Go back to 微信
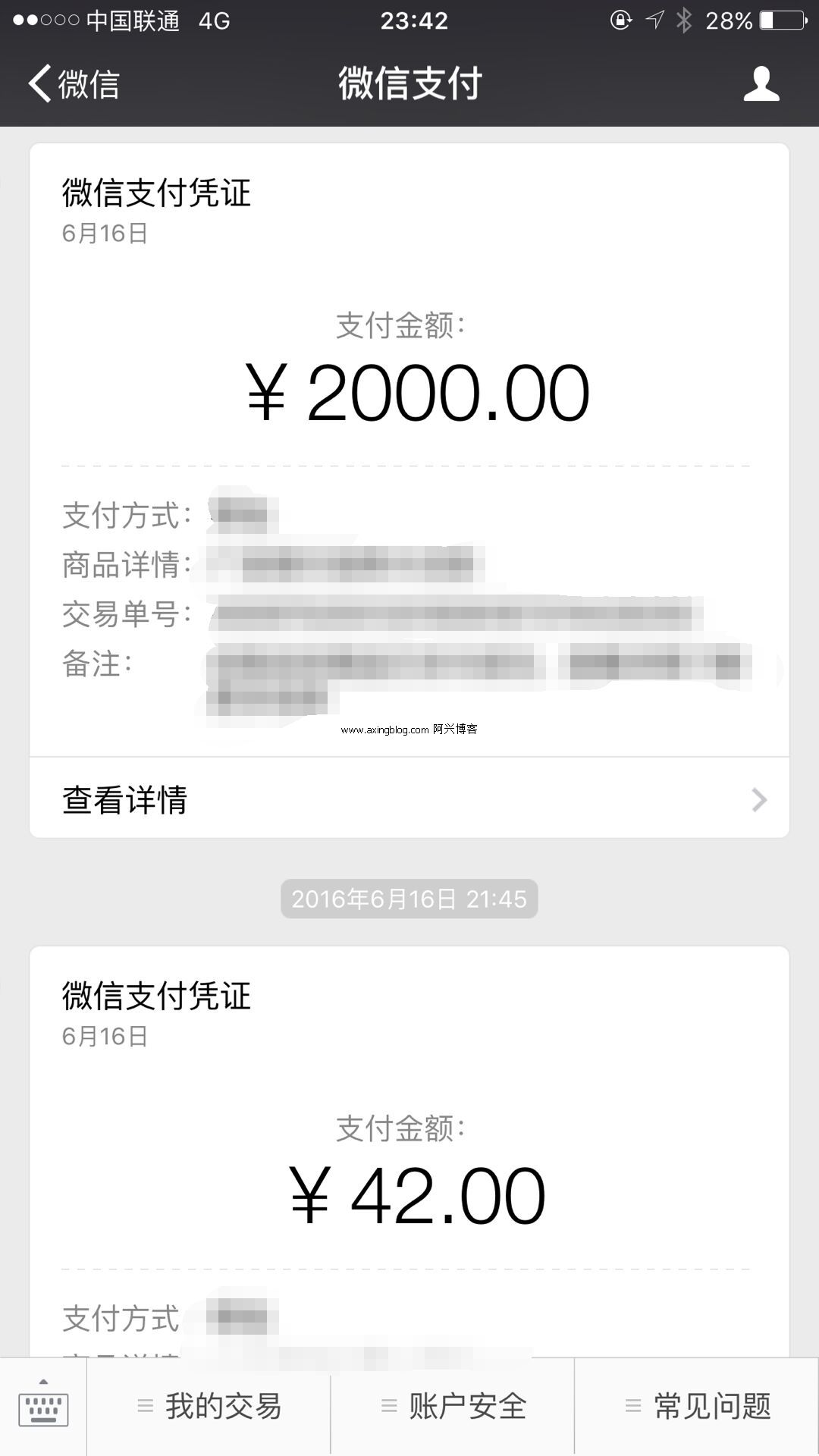Viewport: 819px width, 1456px height. pos(74,83)
